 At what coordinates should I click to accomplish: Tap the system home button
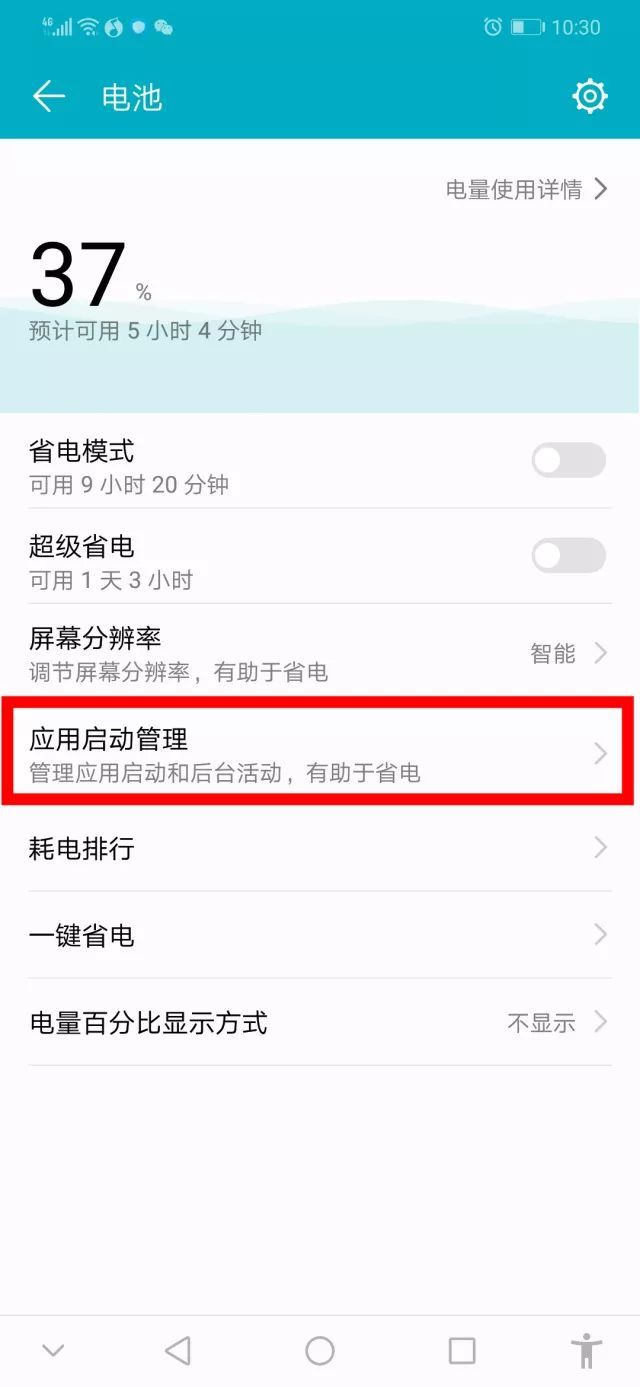320,1351
